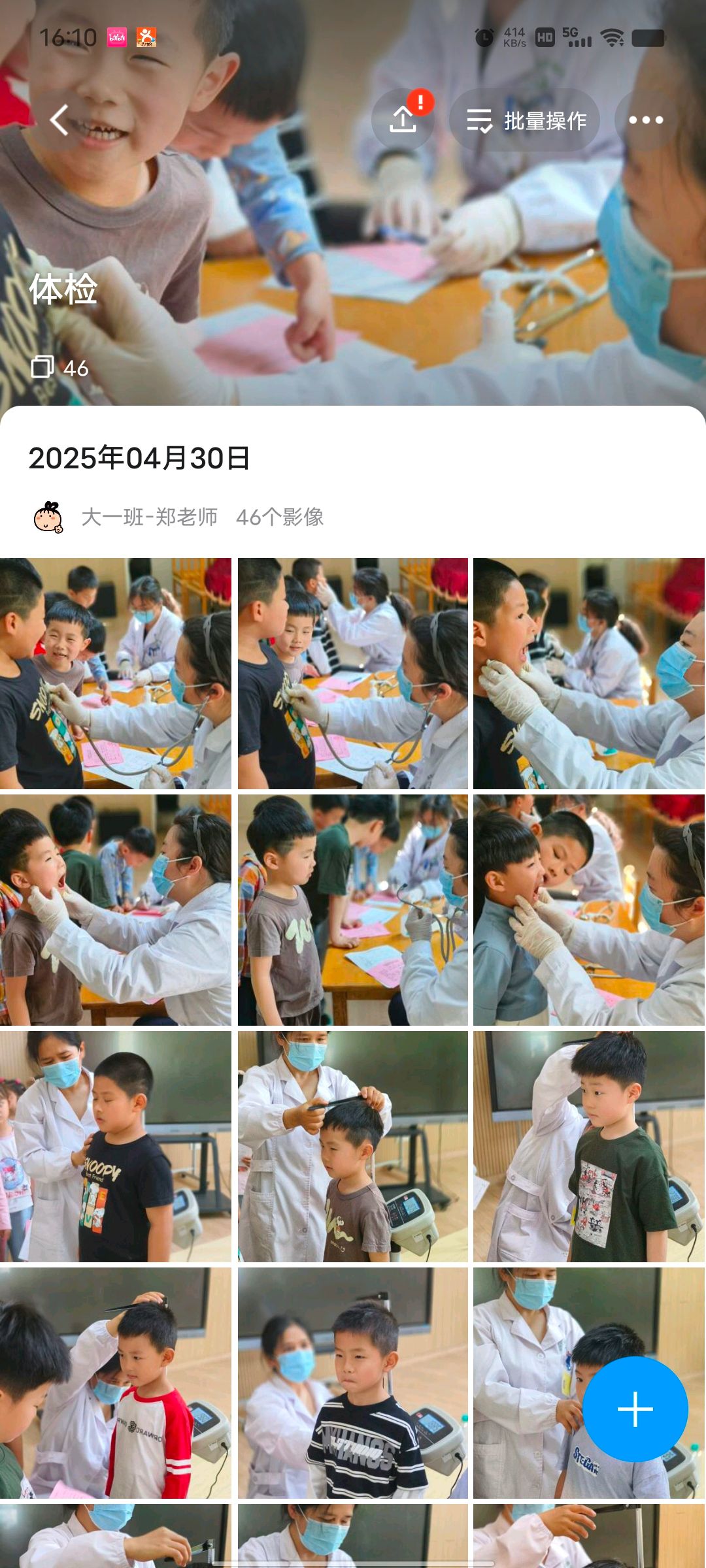
Task: Open photo of boy in red-sleeved shirt
Action: [116, 1383]
